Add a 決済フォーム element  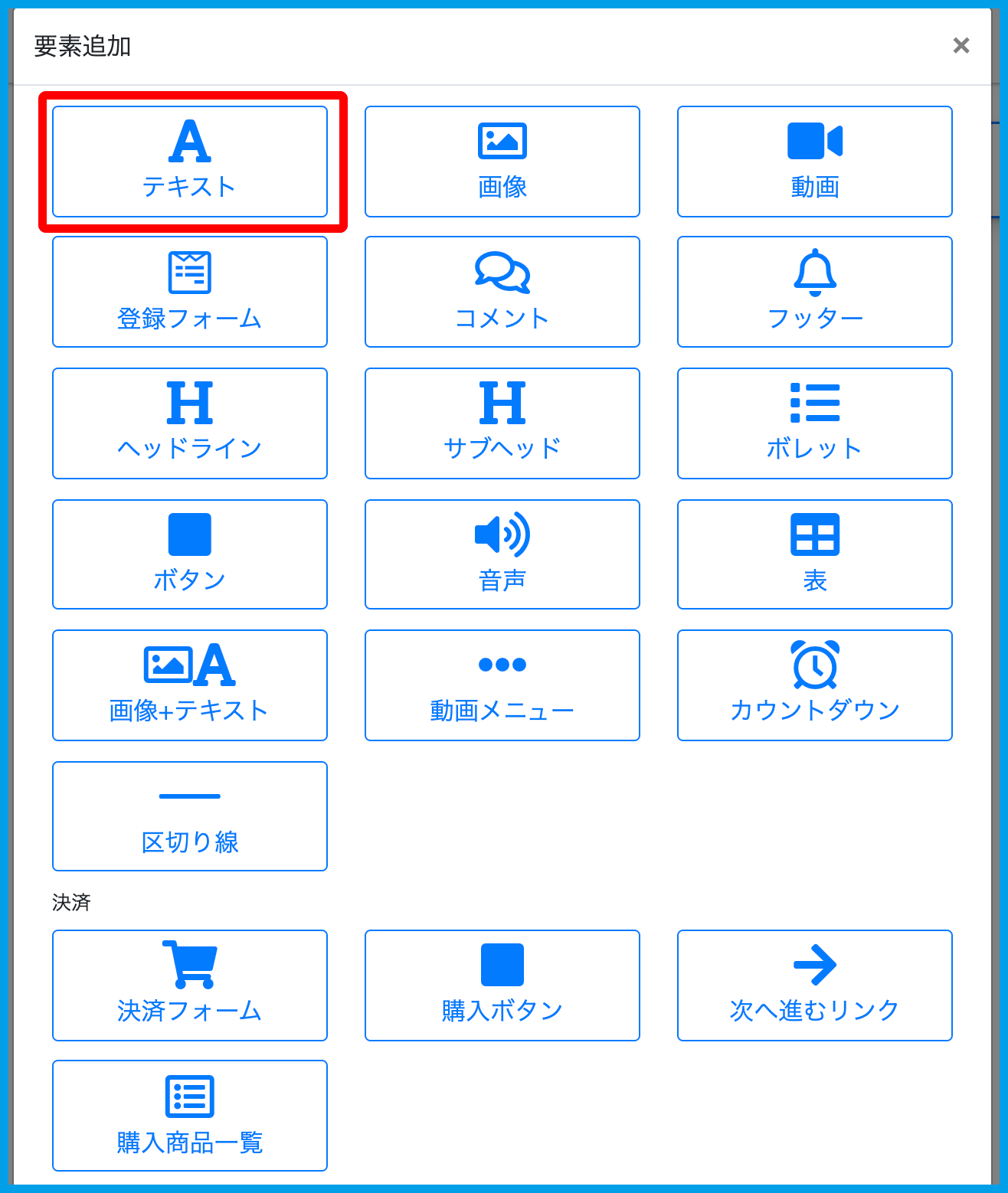[189, 985]
